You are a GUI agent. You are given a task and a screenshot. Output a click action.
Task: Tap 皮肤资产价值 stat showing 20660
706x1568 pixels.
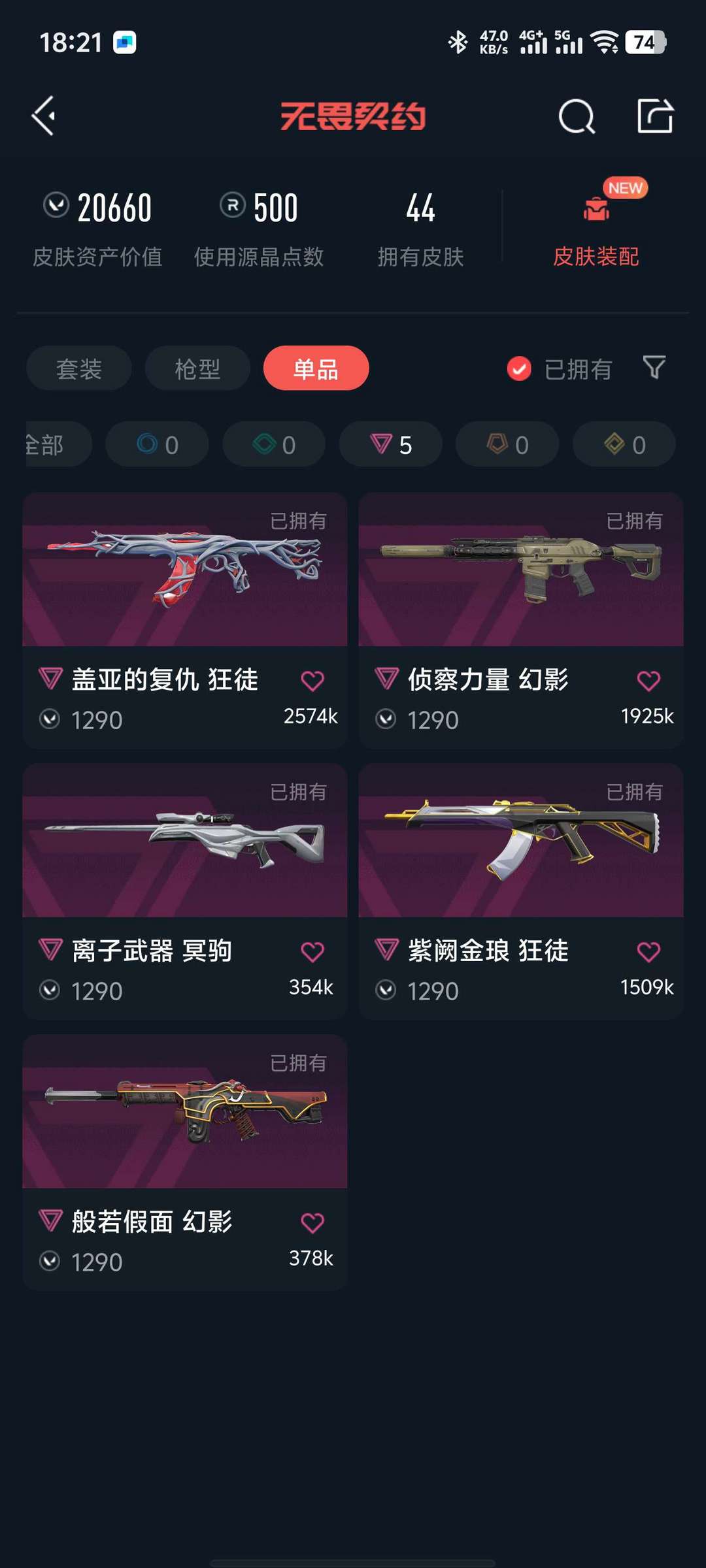[98, 229]
